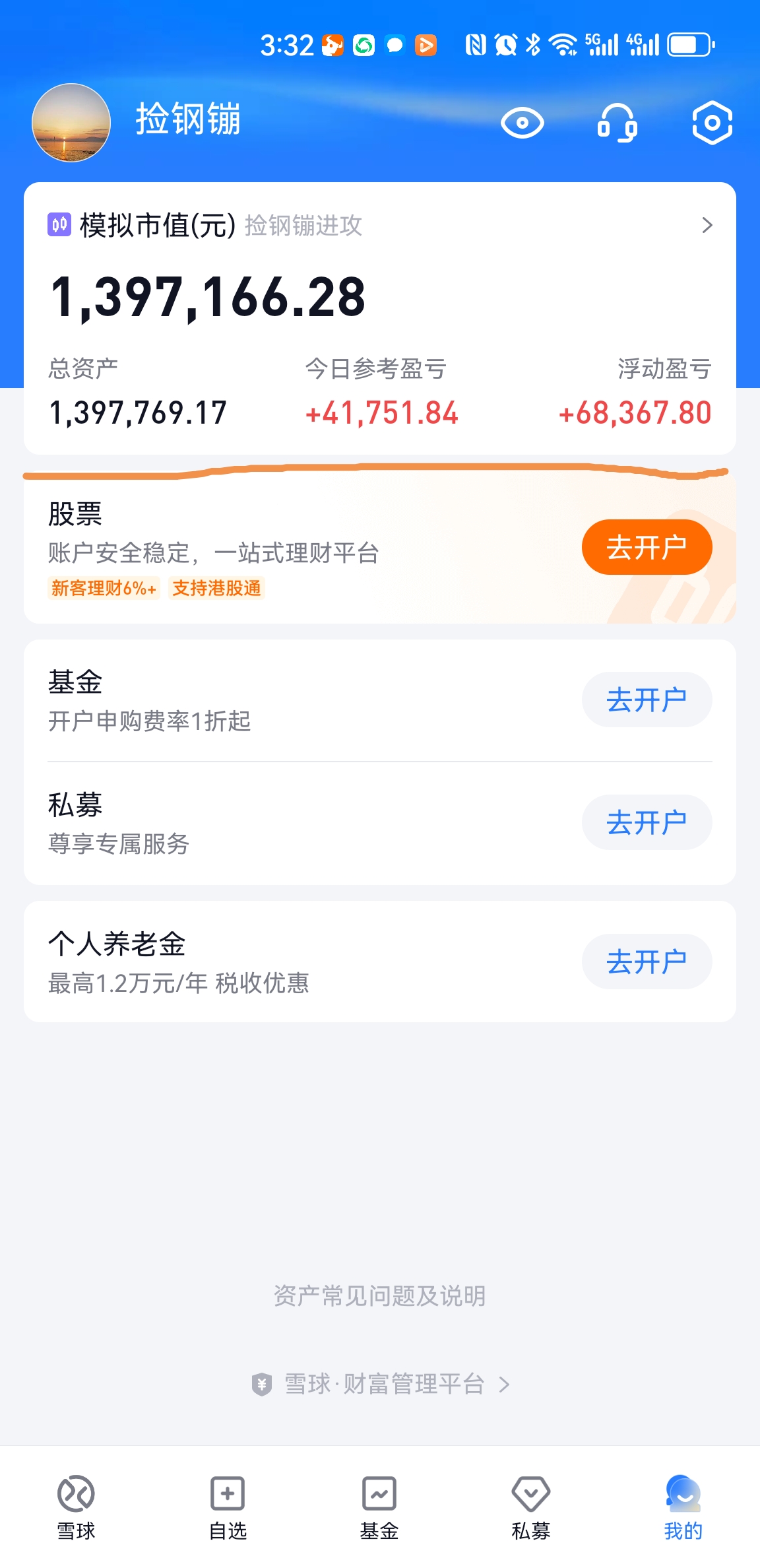This screenshot has width=760, height=1568.
Task: Open a 个人养老金 account with 去开户
Action: click(647, 962)
